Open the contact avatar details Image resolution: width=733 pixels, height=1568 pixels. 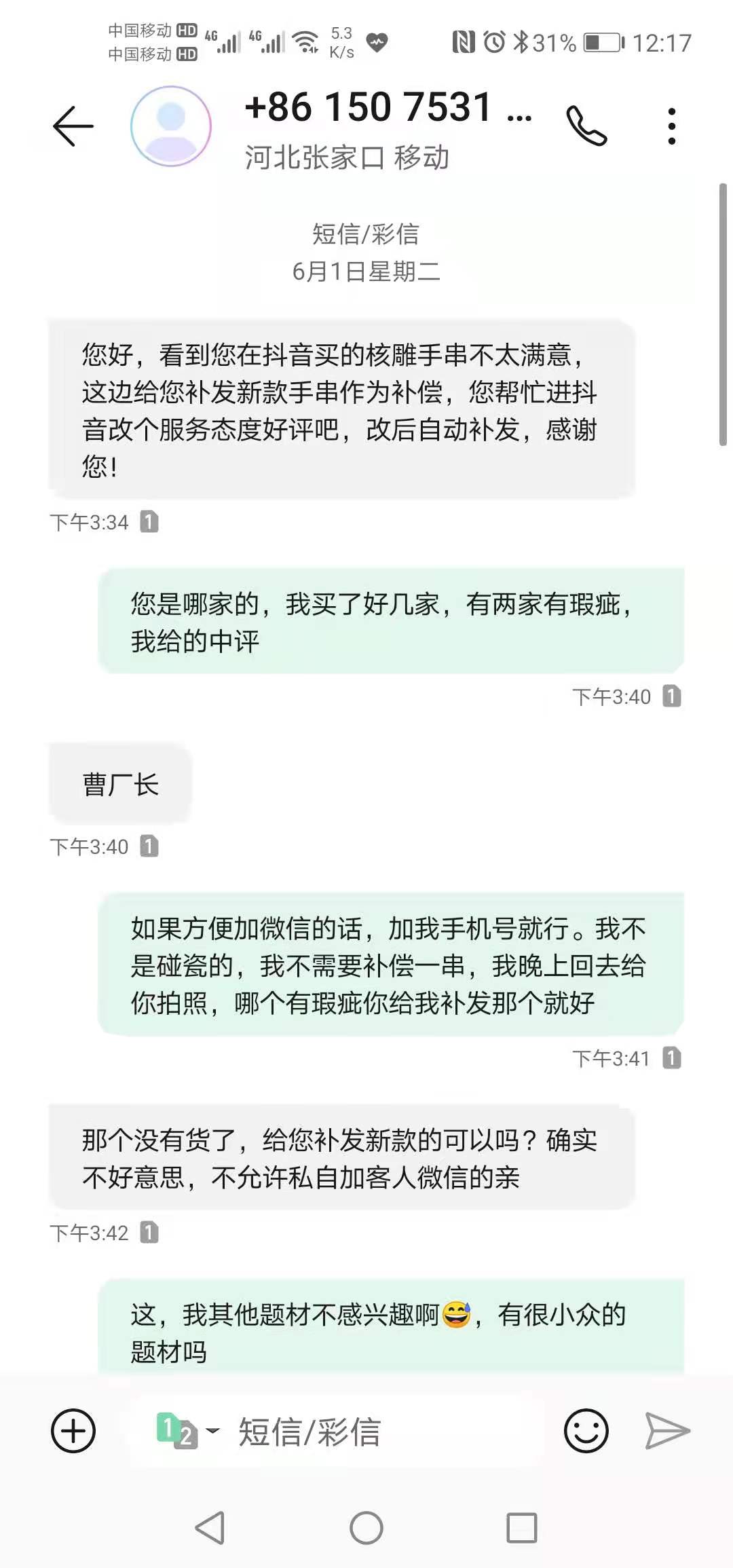(x=171, y=126)
